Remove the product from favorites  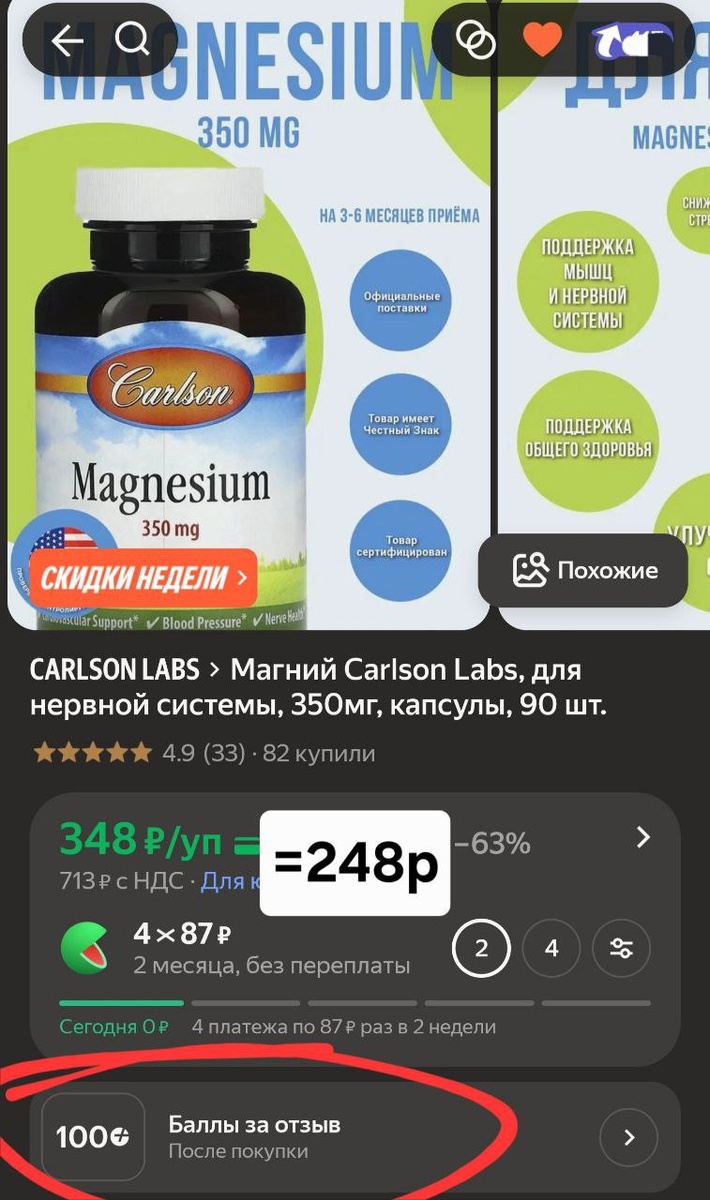(x=543, y=41)
